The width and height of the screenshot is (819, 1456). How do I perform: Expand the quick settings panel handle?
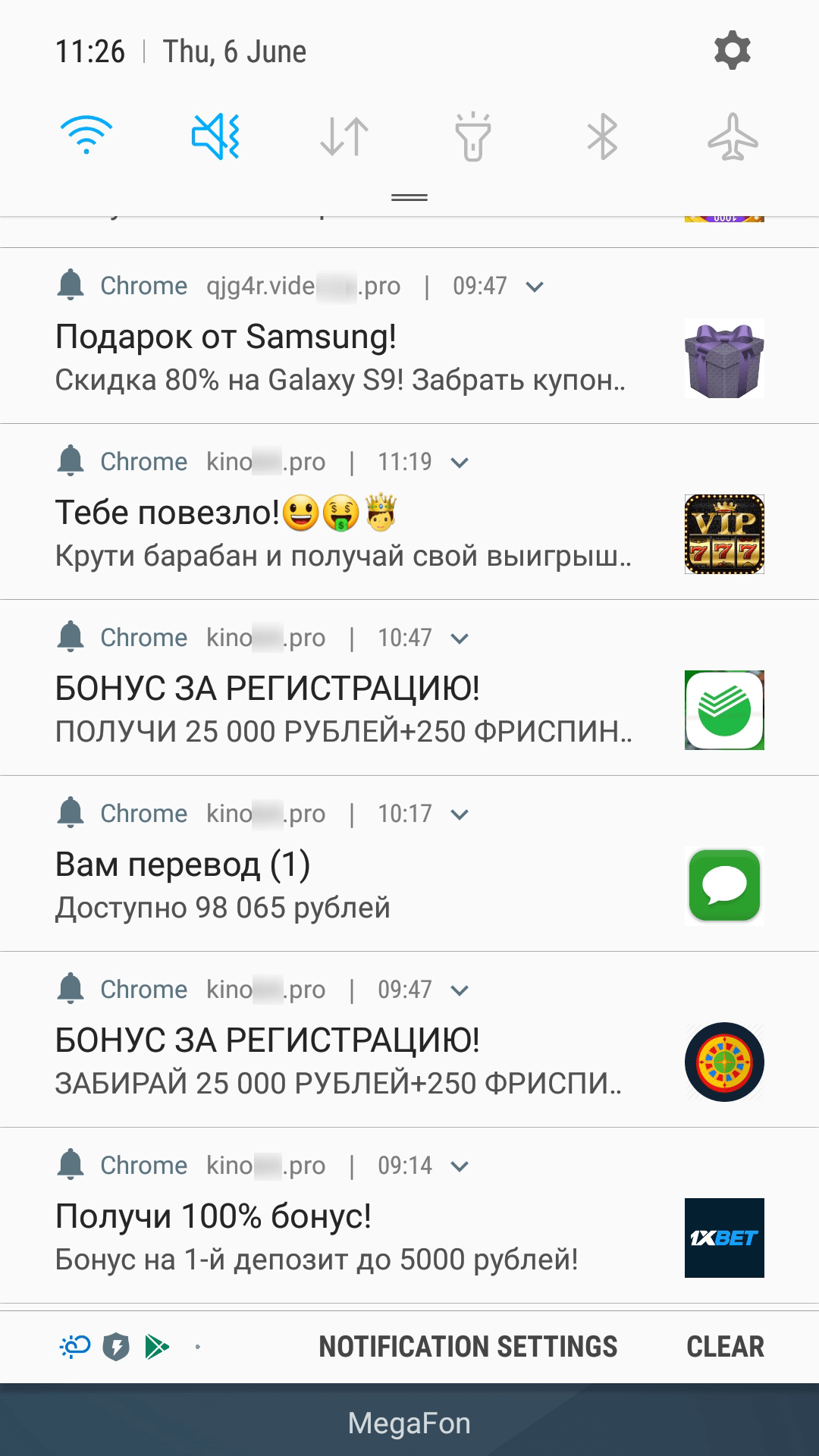pyautogui.click(x=409, y=197)
